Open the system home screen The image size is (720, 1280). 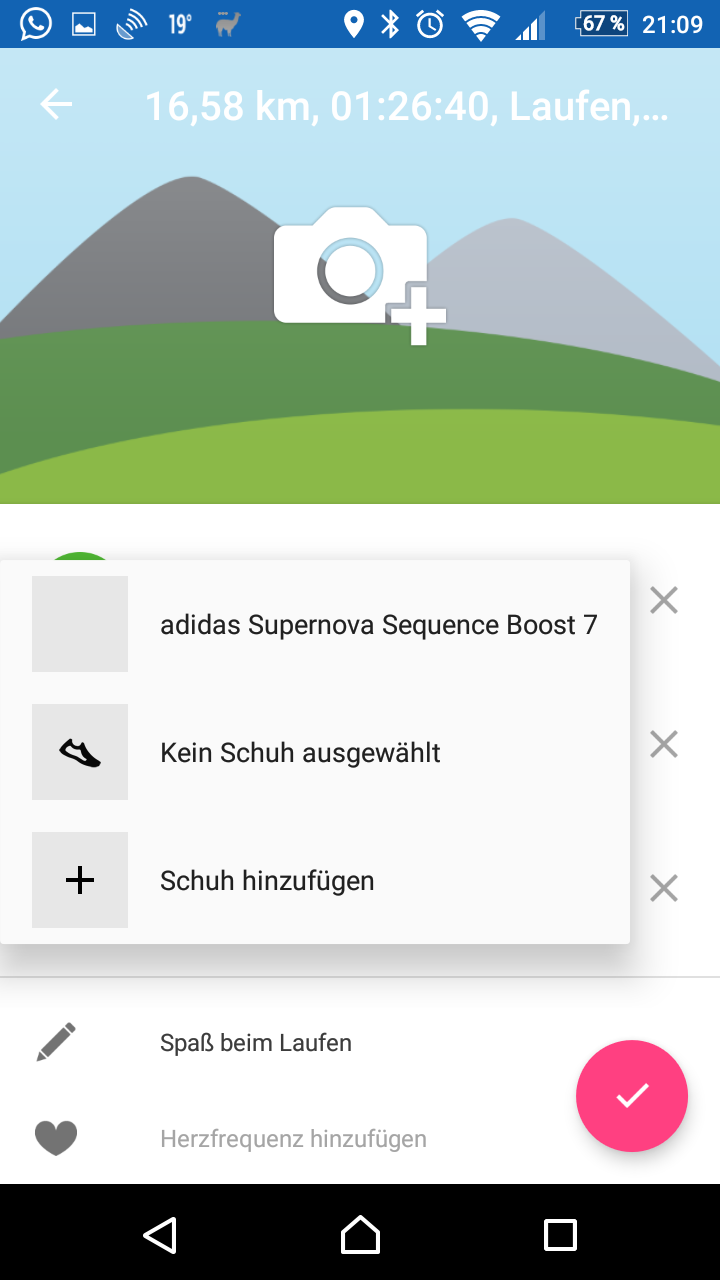click(x=360, y=1235)
